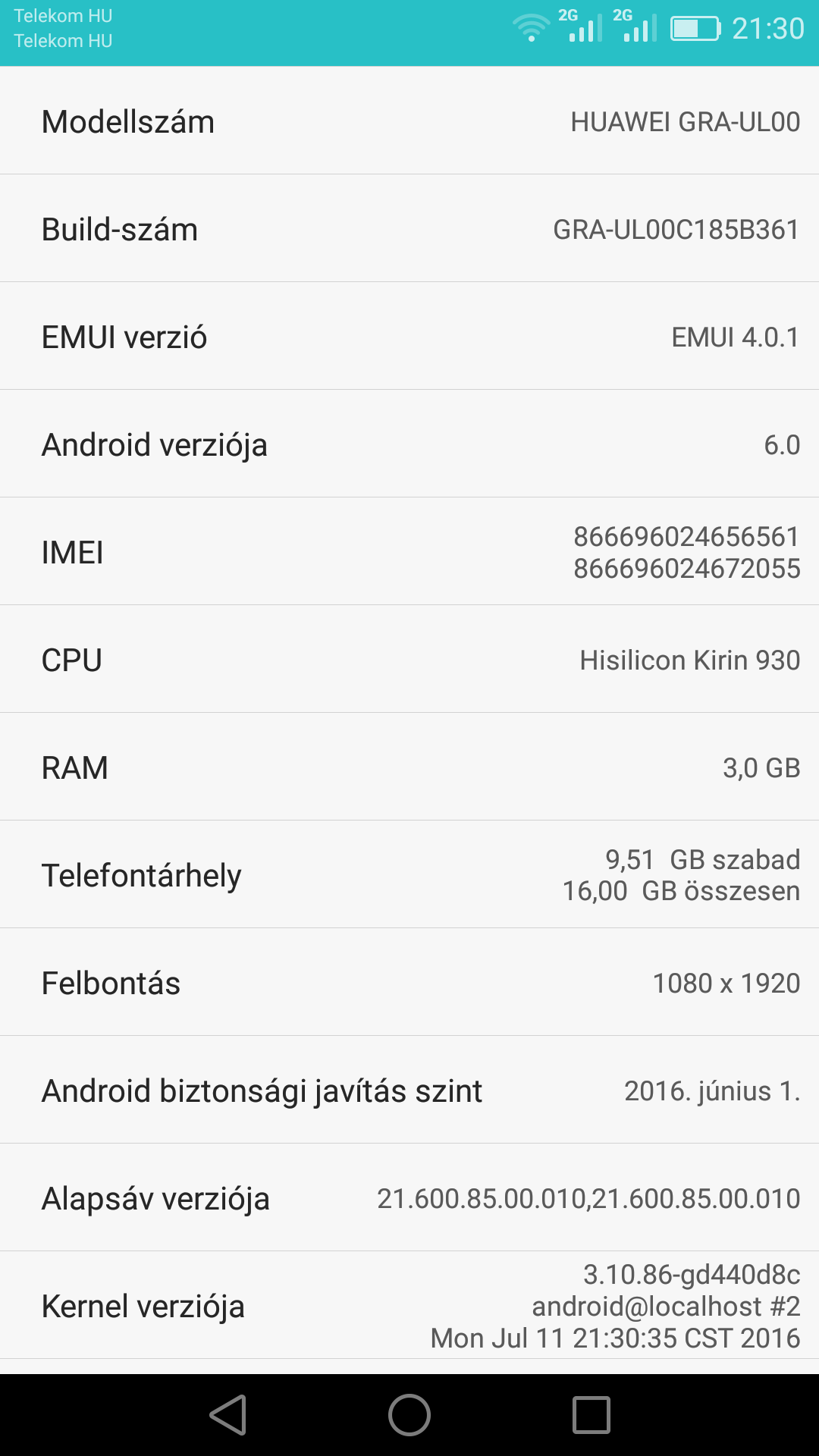Tap the Android verziója row
The height and width of the screenshot is (1456, 819).
tap(409, 444)
